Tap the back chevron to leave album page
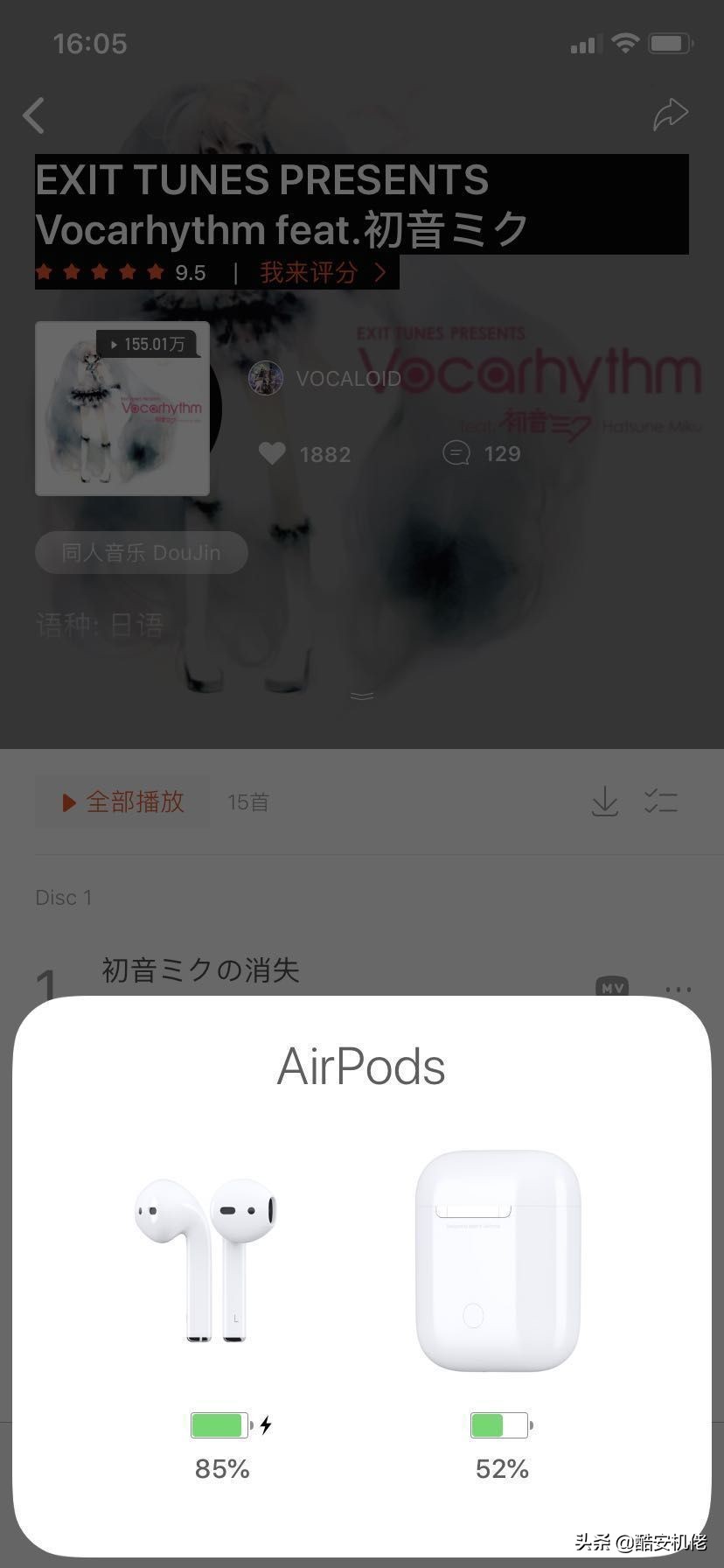Viewport: 724px width, 1568px height. click(33, 115)
